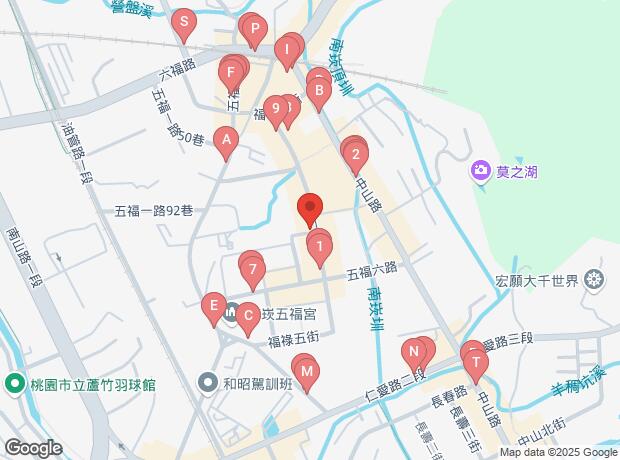Viewport: 620px width, 460px height.
Task: Tap the dark red center location pin
Action: (x=310, y=208)
